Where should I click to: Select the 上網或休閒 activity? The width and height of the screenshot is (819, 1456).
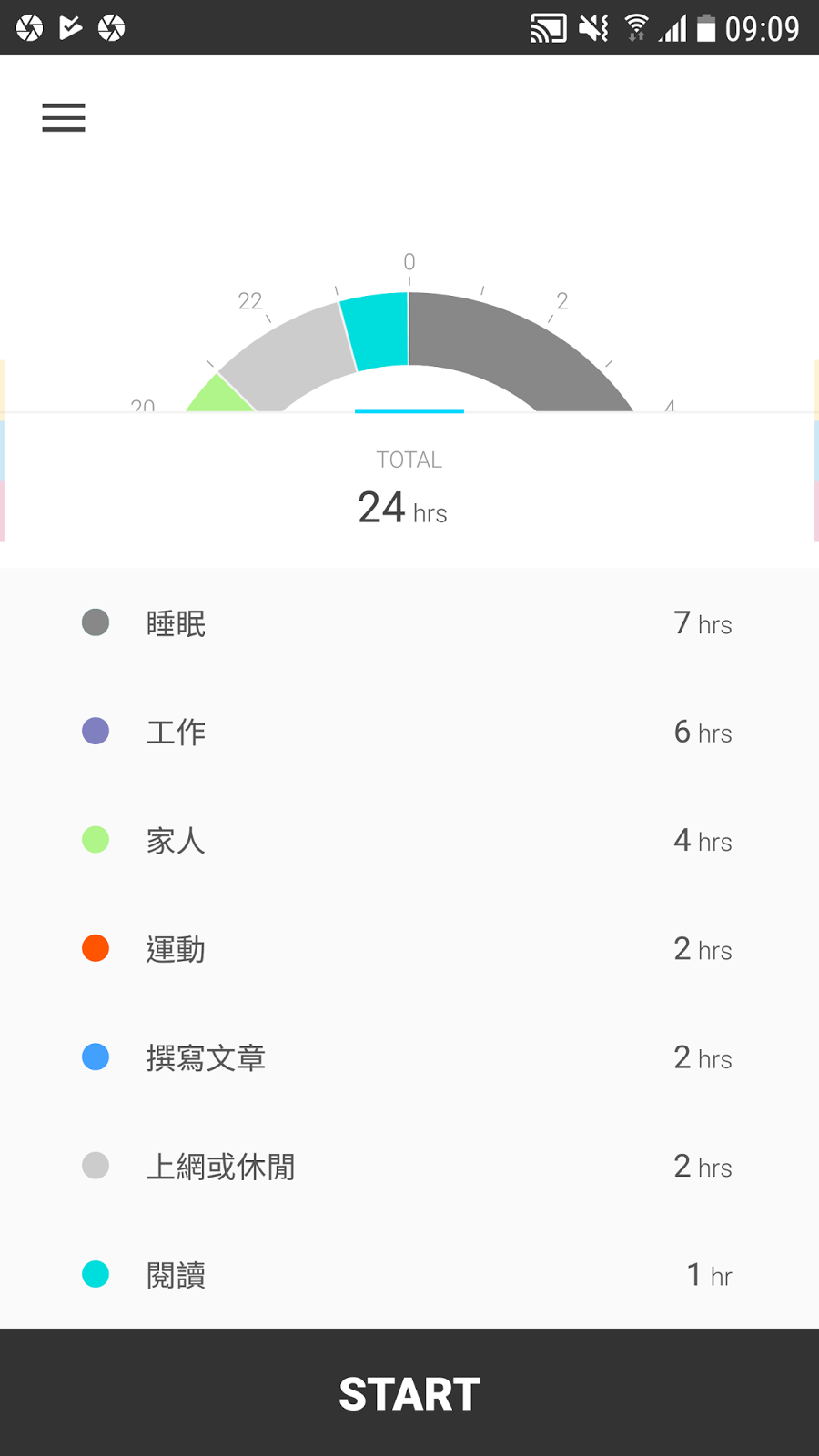[409, 1166]
